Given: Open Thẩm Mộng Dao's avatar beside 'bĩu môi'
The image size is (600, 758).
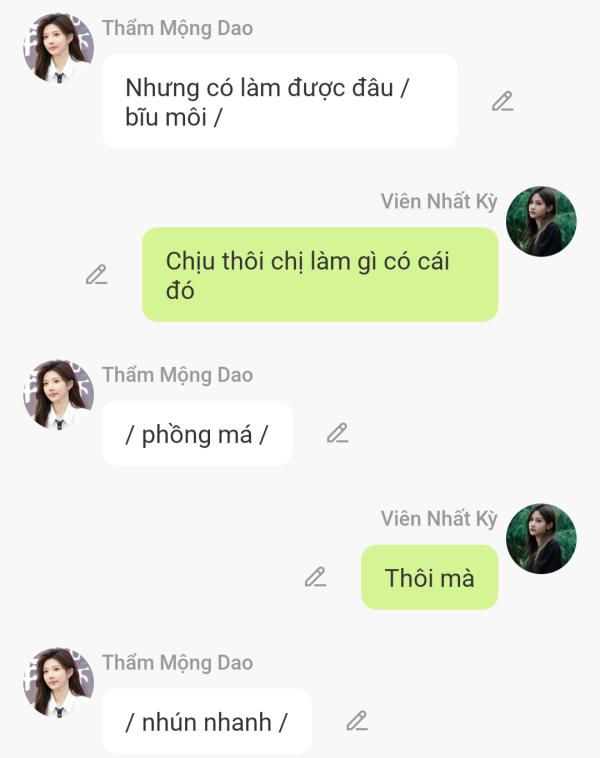Looking at the screenshot, I should pyautogui.click(x=58, y=47).
